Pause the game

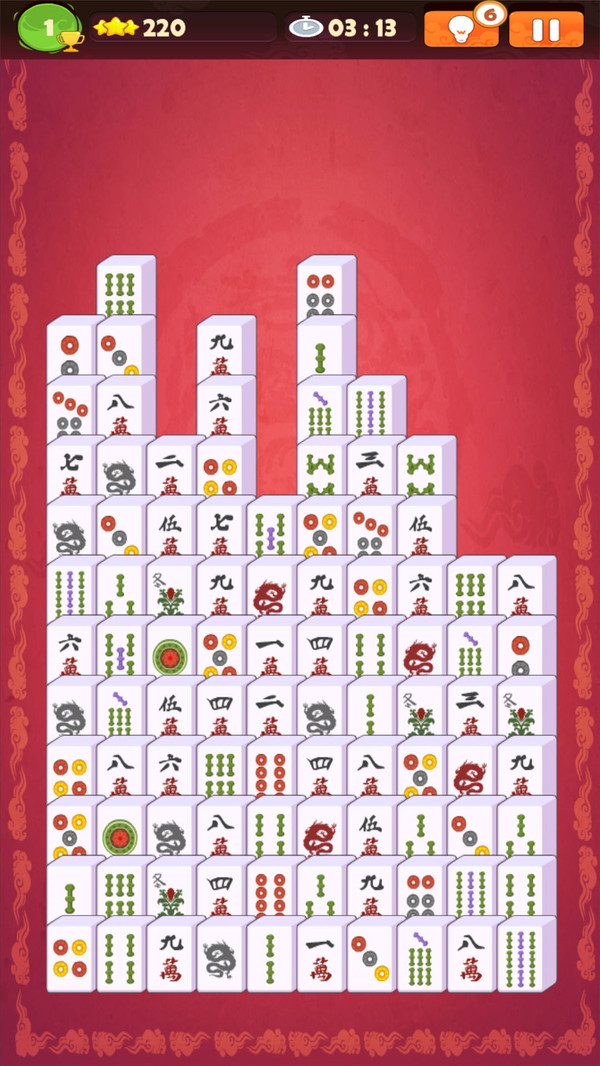click(546, 29)
